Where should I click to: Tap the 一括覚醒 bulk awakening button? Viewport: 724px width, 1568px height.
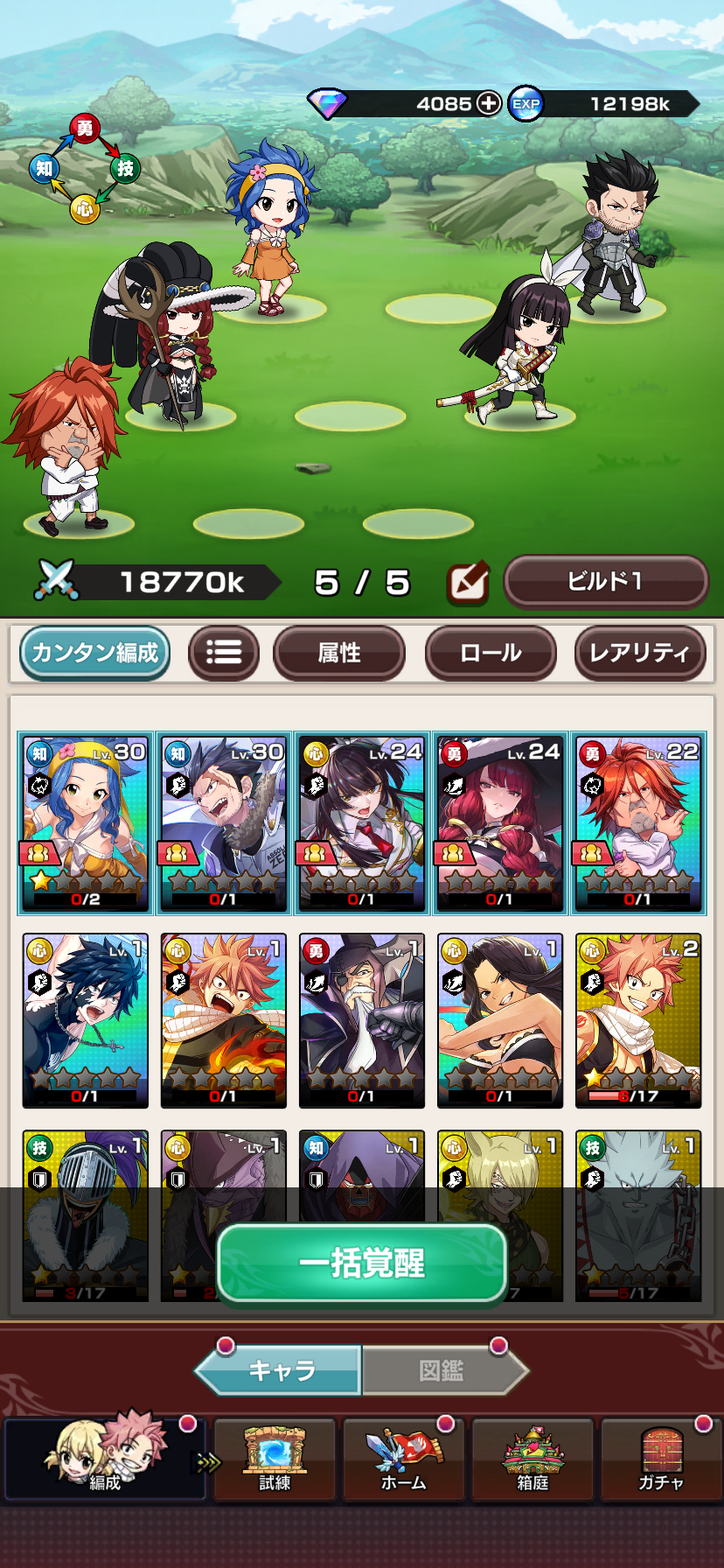tap(362, 1263)
